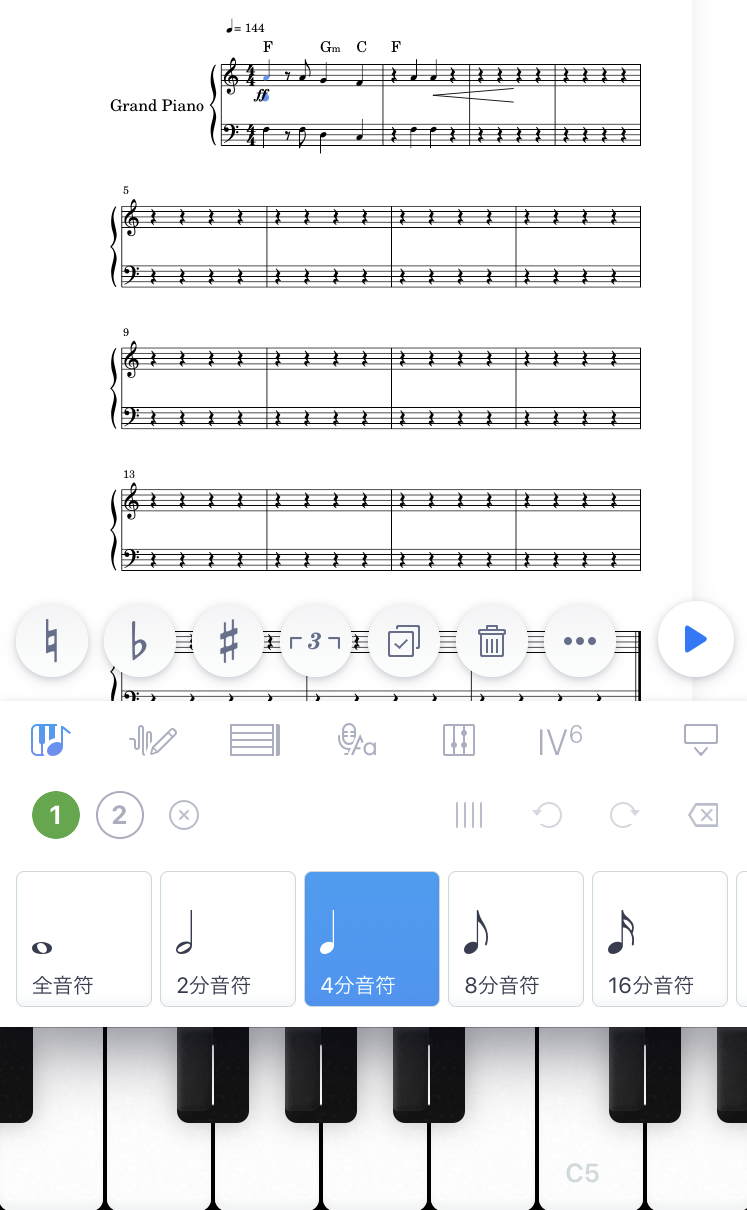This screenshot has height=1210, width=747.
Task: Undo the last edit
Action: click(547, 815)
